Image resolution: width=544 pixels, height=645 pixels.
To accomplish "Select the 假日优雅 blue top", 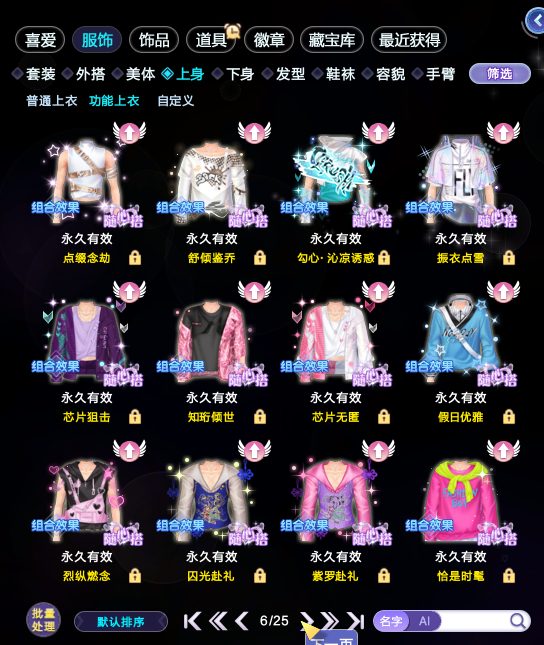I will [461, 339].
